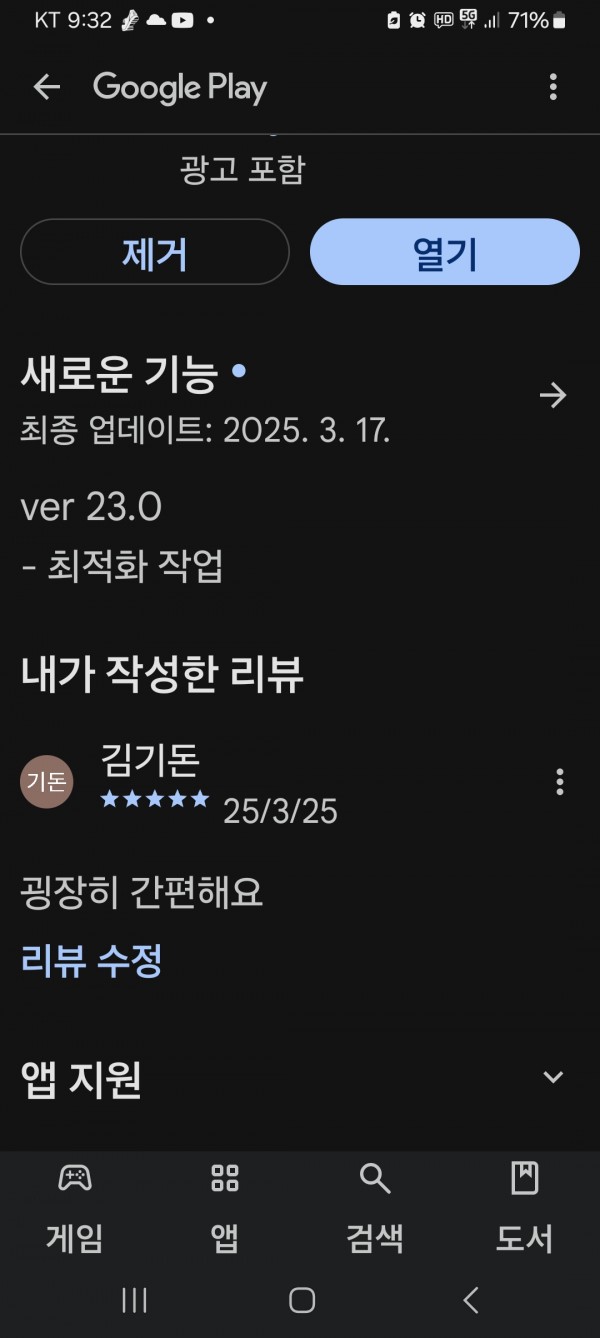Screen dimensions: 600x1338
Task: Switch to the 검색 tab
Action: coord(375,1208)
